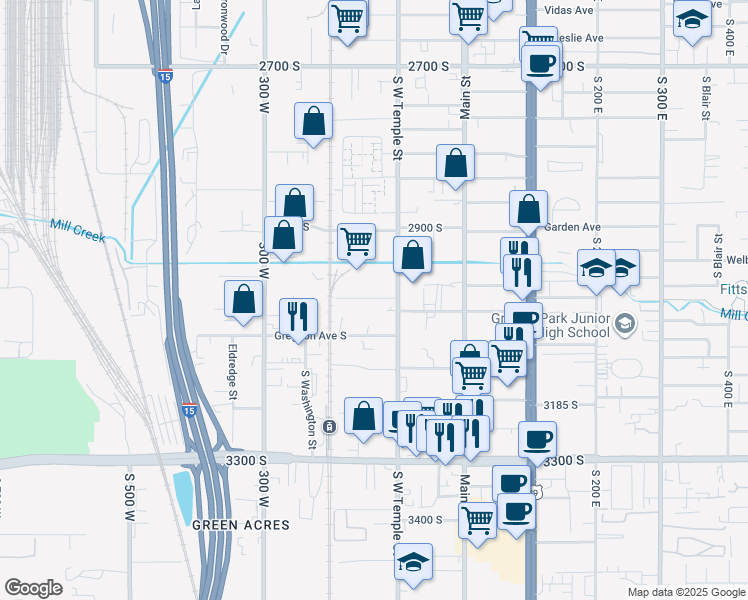Select the school marker below 3400 S
The width and height of the screenshot is (748, 600).
pyautogui.click(x=414, y=563)
